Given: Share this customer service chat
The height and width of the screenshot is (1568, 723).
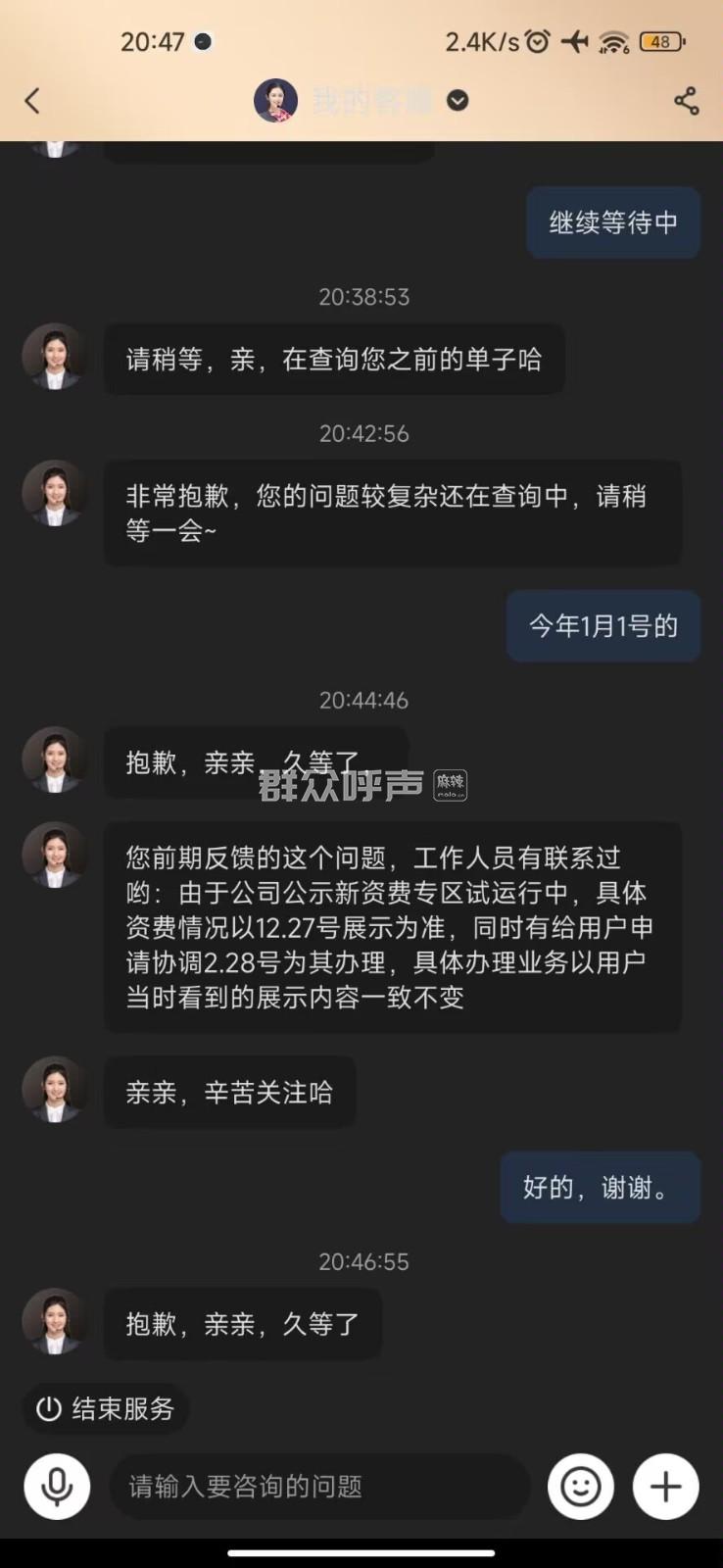Looking at the screenshot, I should pyautogui.click(x=686, y=100).
